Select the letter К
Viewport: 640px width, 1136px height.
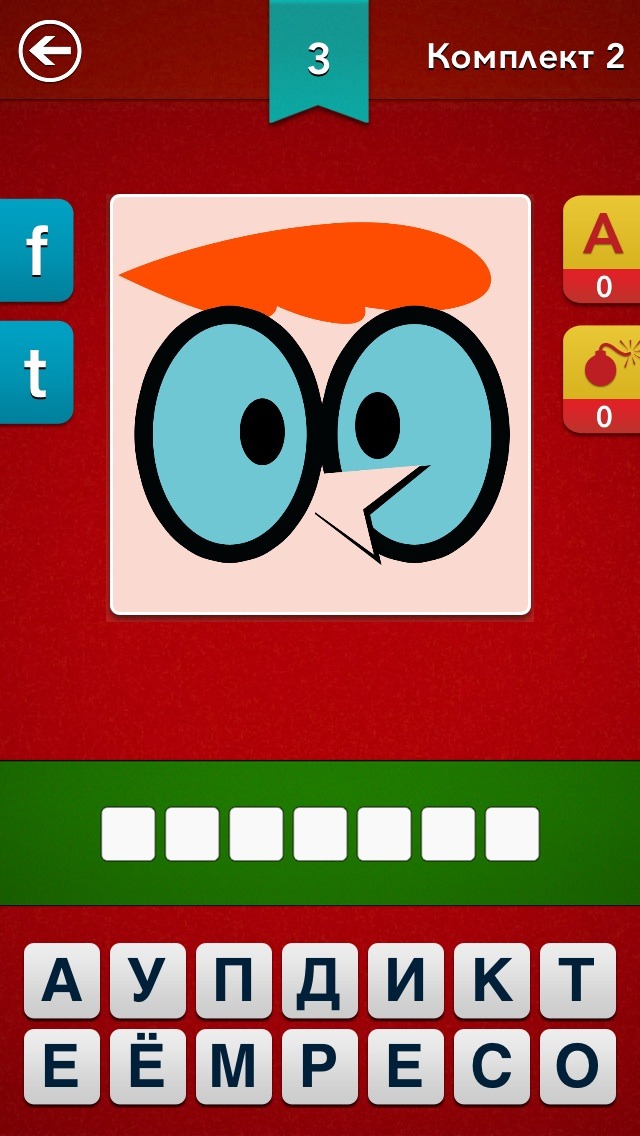[x=492, y=981]
